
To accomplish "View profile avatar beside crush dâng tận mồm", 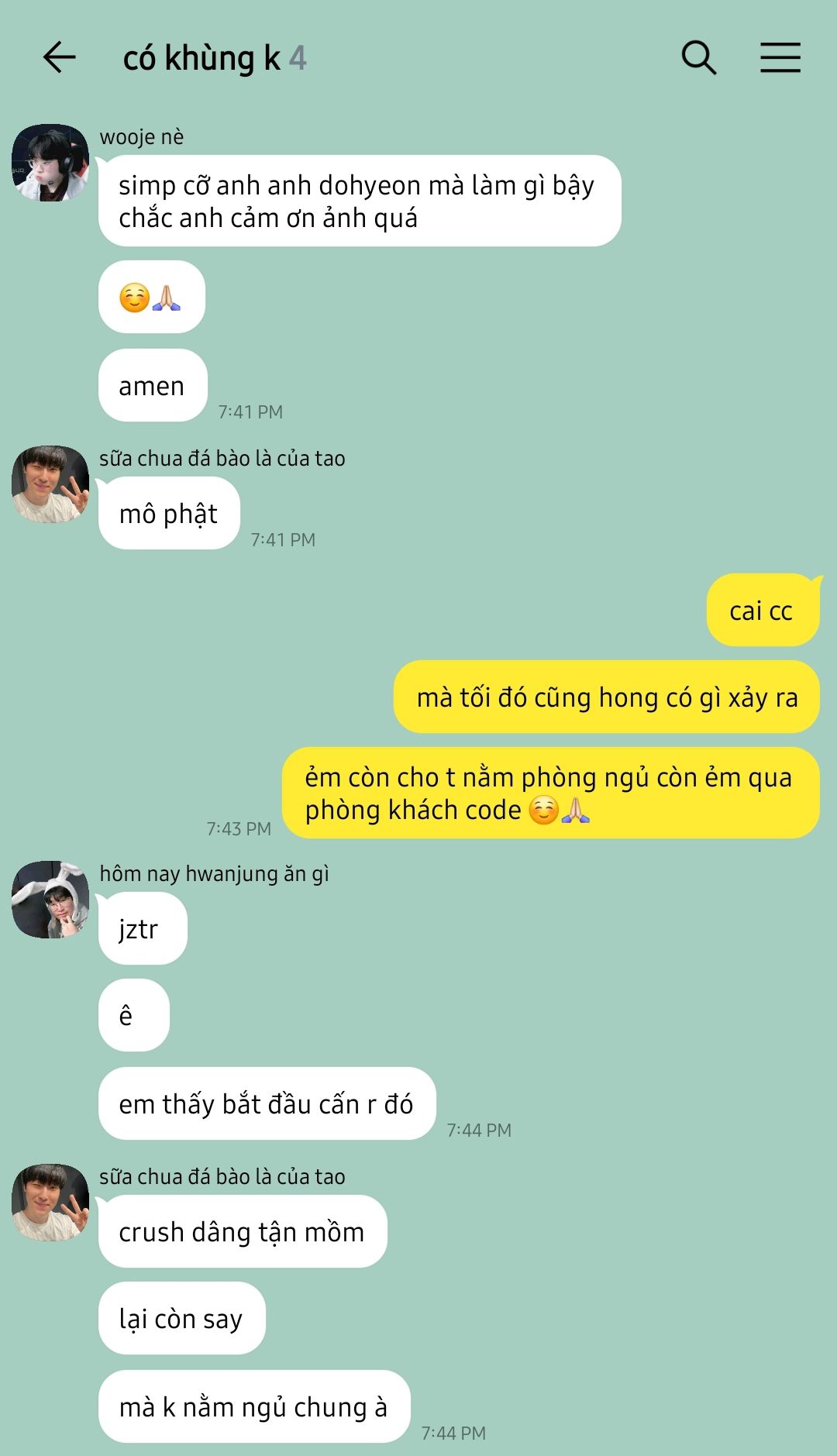I will click(50, 1203).
